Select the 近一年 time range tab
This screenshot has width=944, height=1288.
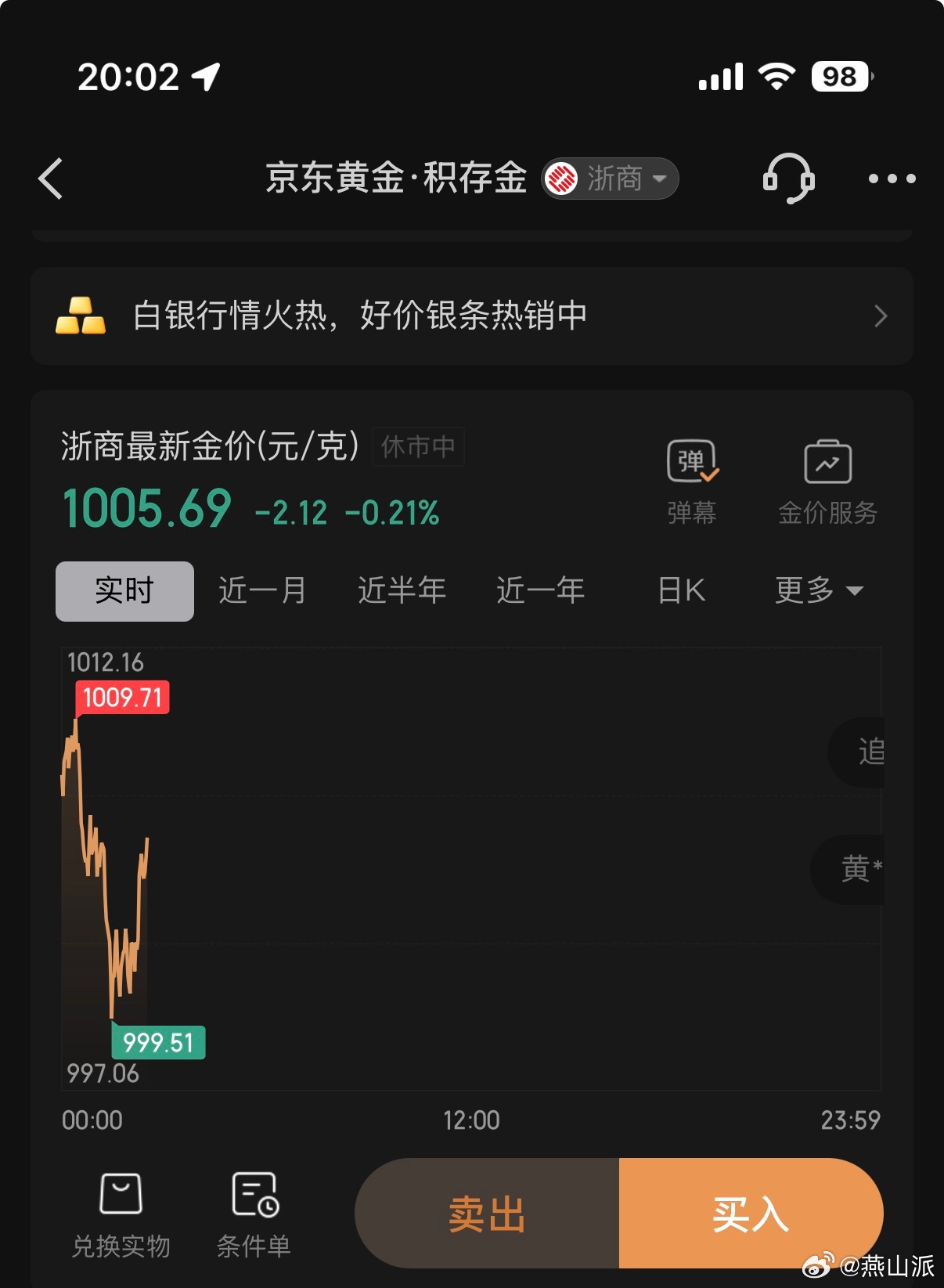[541, 591]
